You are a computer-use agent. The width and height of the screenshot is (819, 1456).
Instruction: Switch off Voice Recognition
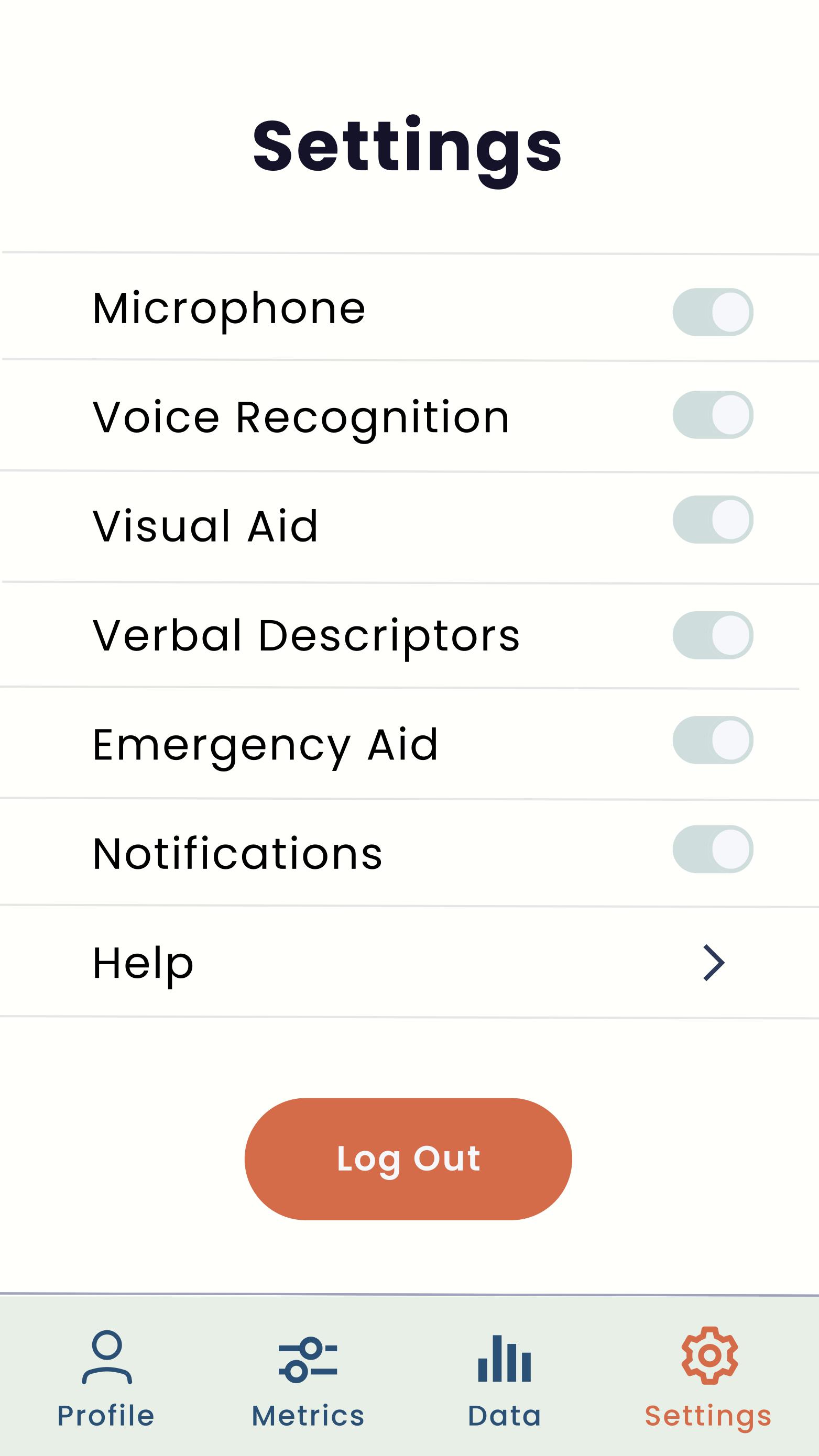(712, 415)
